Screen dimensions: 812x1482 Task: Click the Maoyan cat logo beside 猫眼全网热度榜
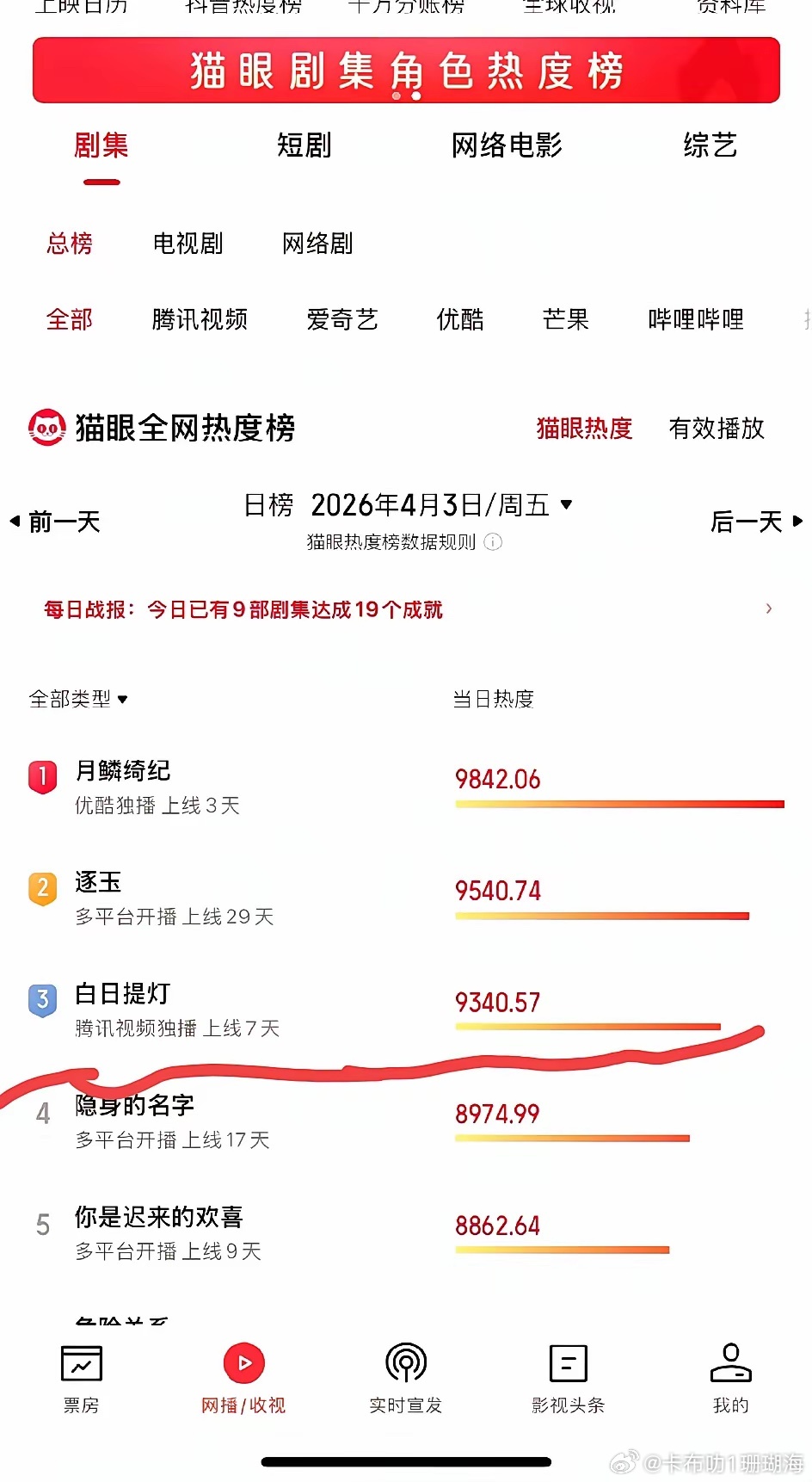pos(47,428)
